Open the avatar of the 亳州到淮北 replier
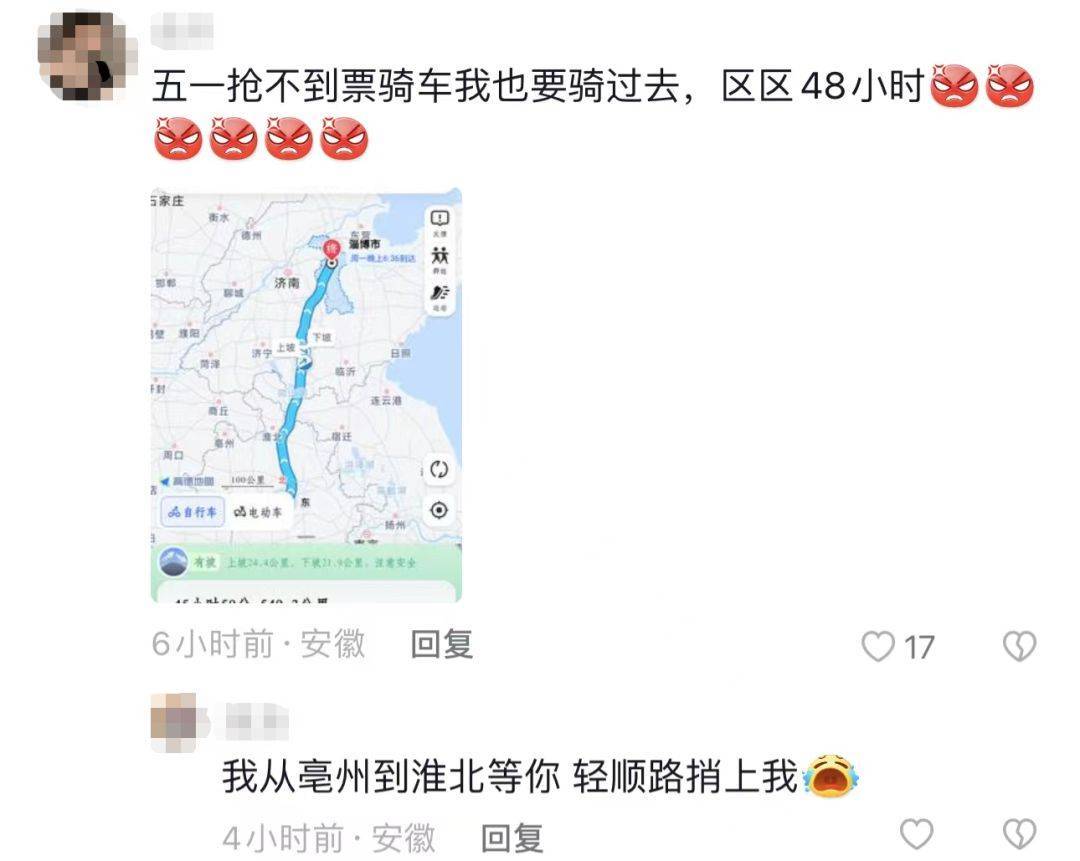Screen dimensions: 1080x861 pos(173,722)
